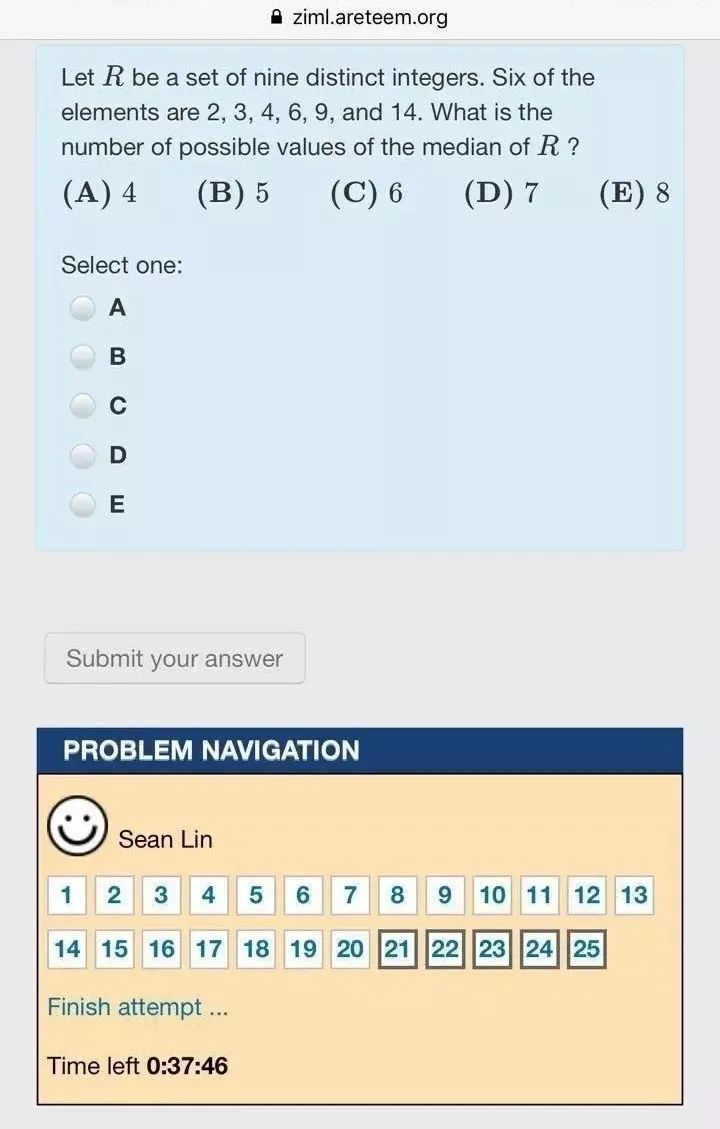The height and width of the screenshot is (1129, 720).
Task: Open the ziml.areteem.org address bar
Action: coord(360,17)
